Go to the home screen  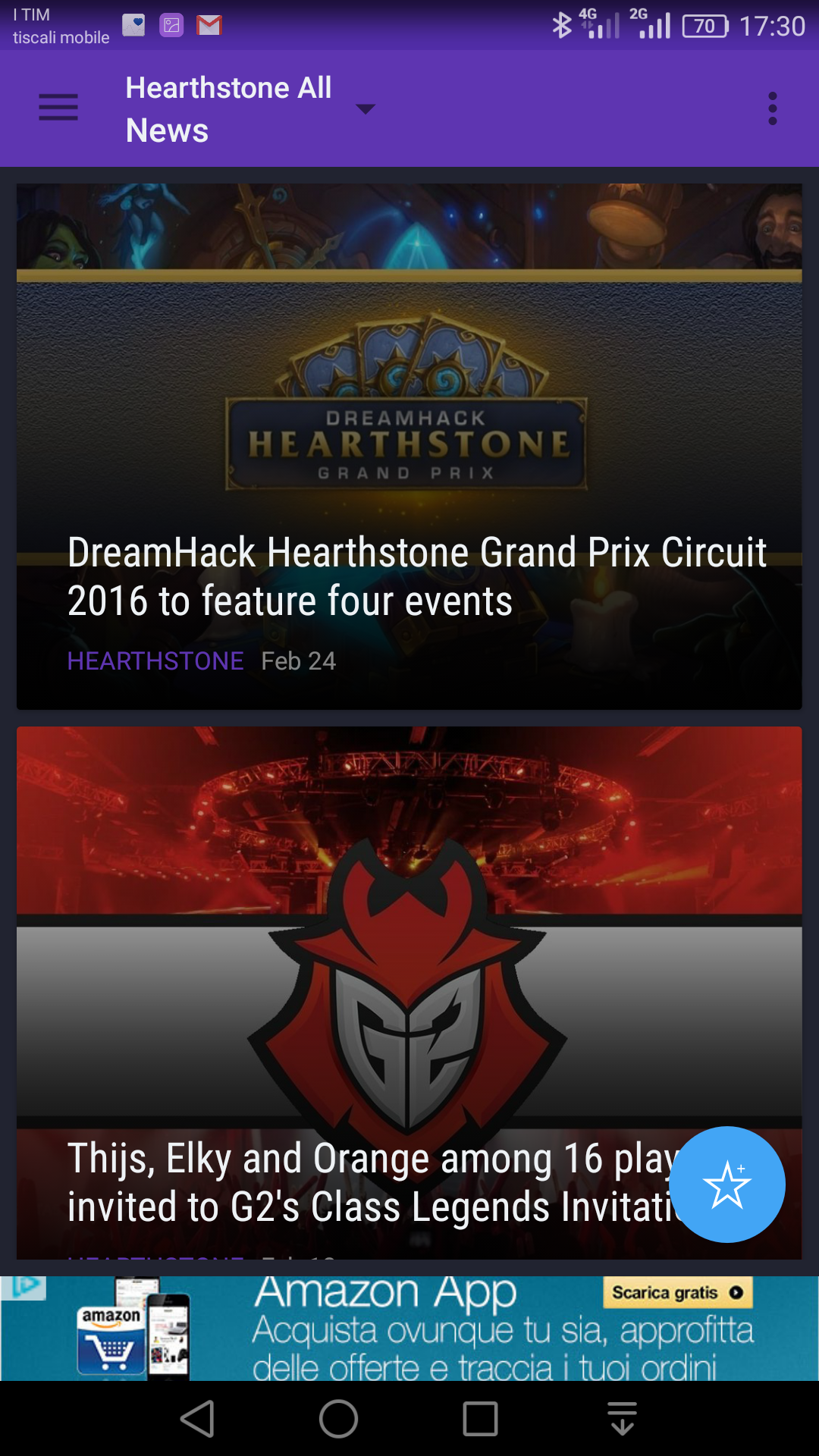(x=338, y=1419)
